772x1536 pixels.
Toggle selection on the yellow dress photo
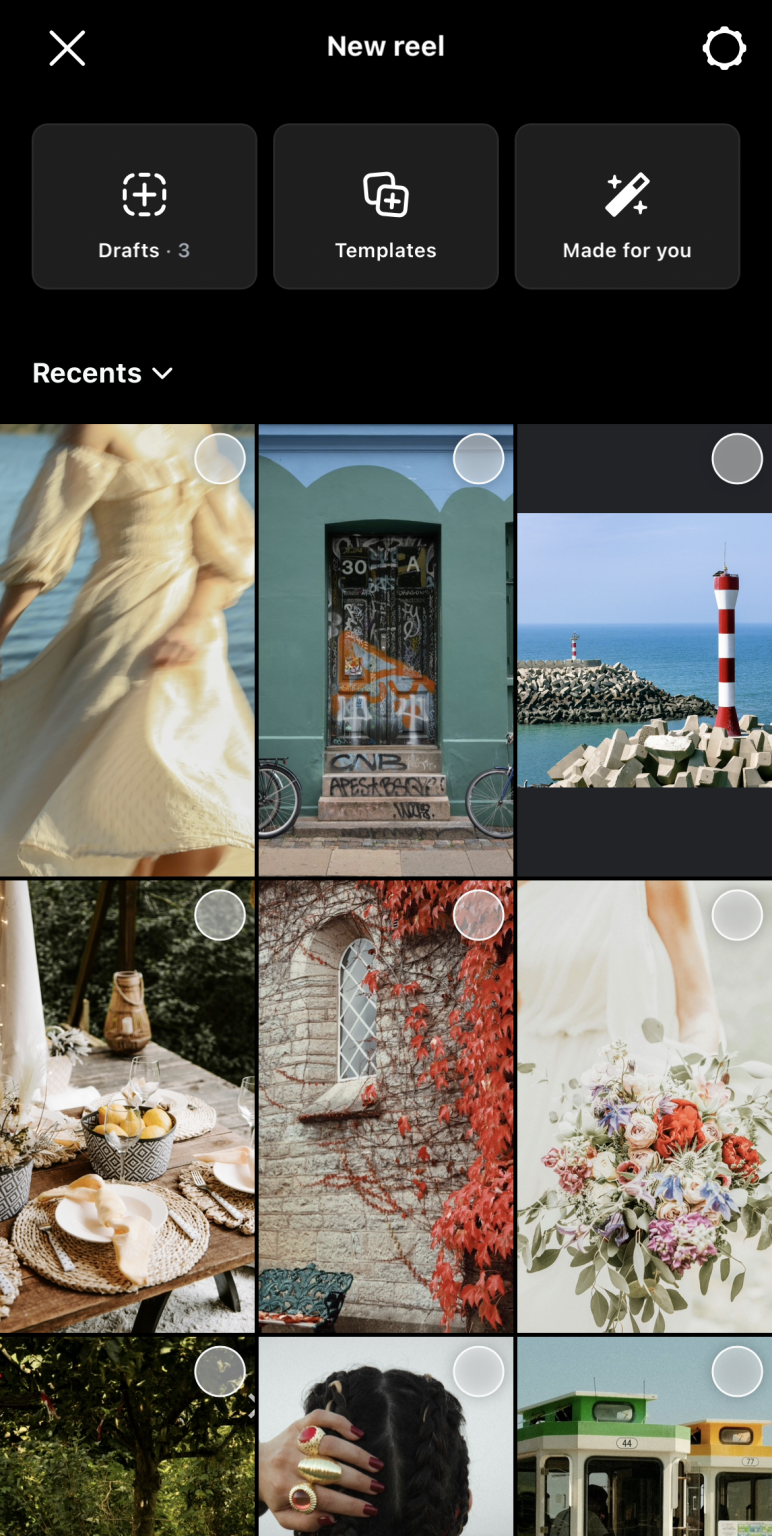click(220, 458)
